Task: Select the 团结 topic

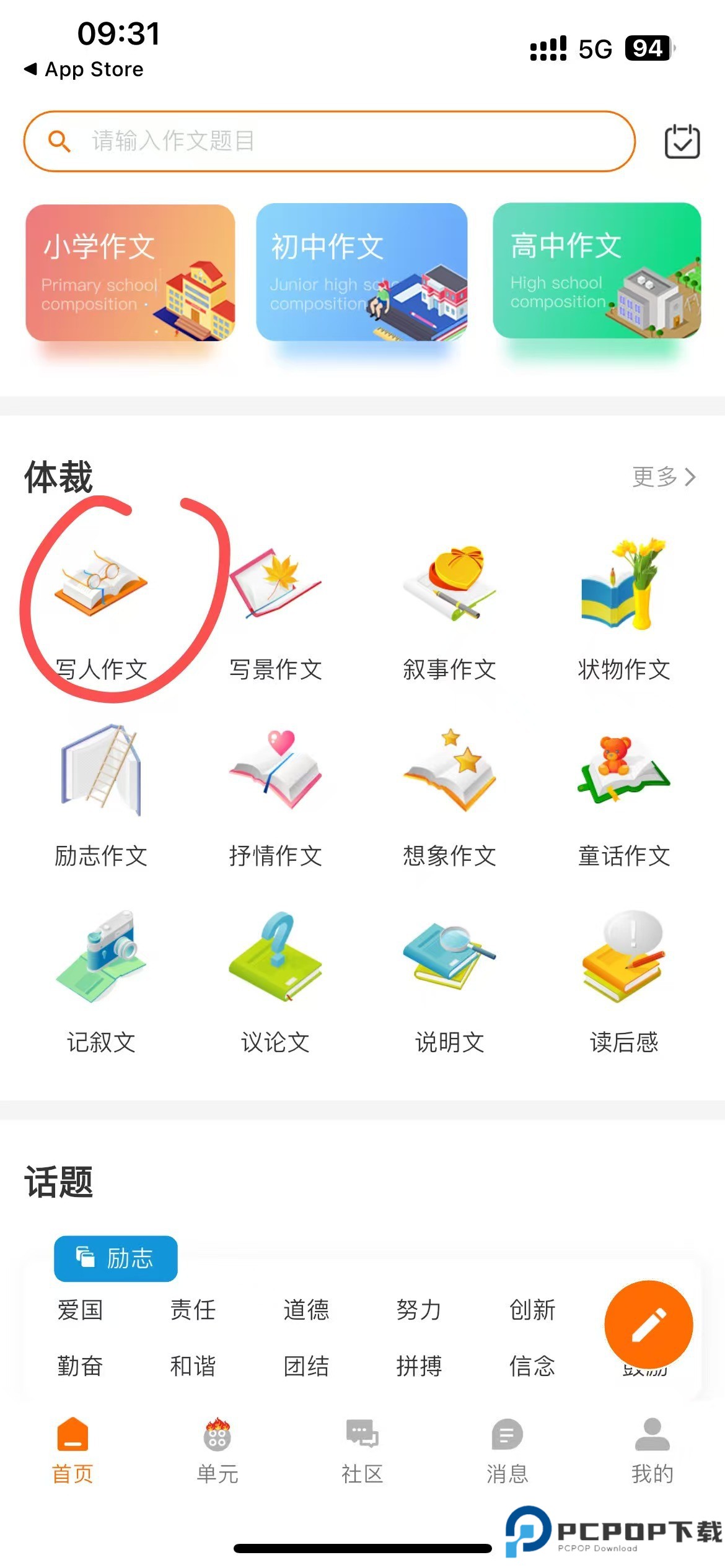Action: click(x=306, y=1365)
